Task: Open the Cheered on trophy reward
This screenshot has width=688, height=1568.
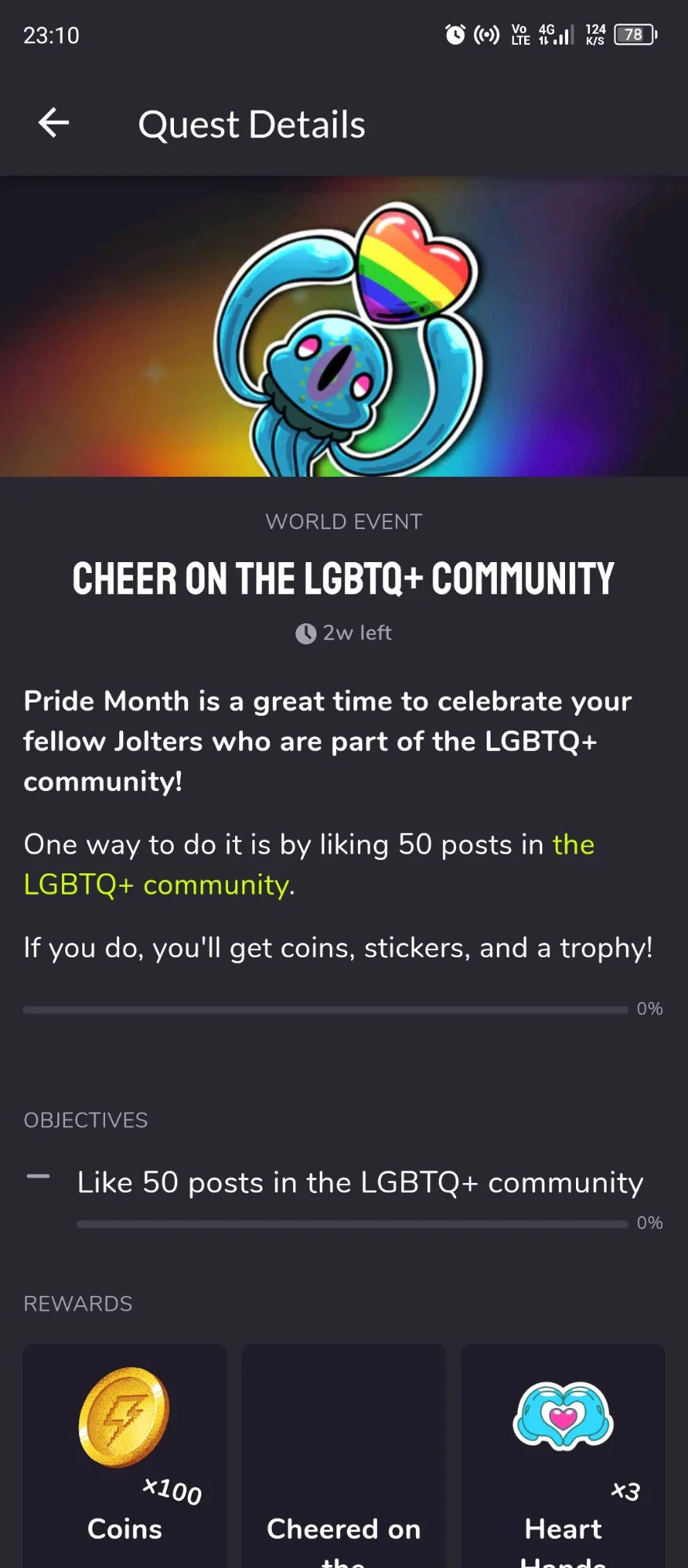Action: 343,1458
